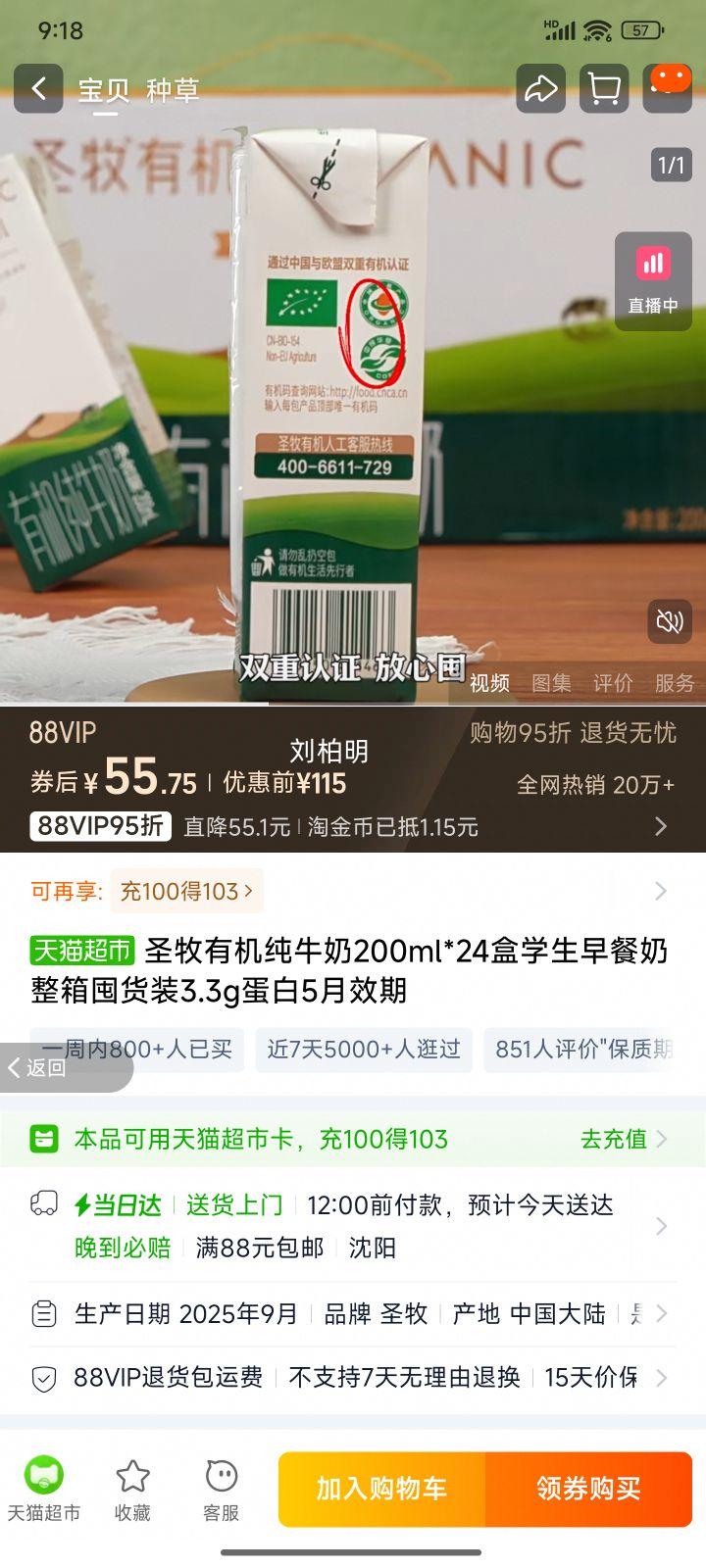
Task: Unmute the product video
Action: tap(670, 621)
